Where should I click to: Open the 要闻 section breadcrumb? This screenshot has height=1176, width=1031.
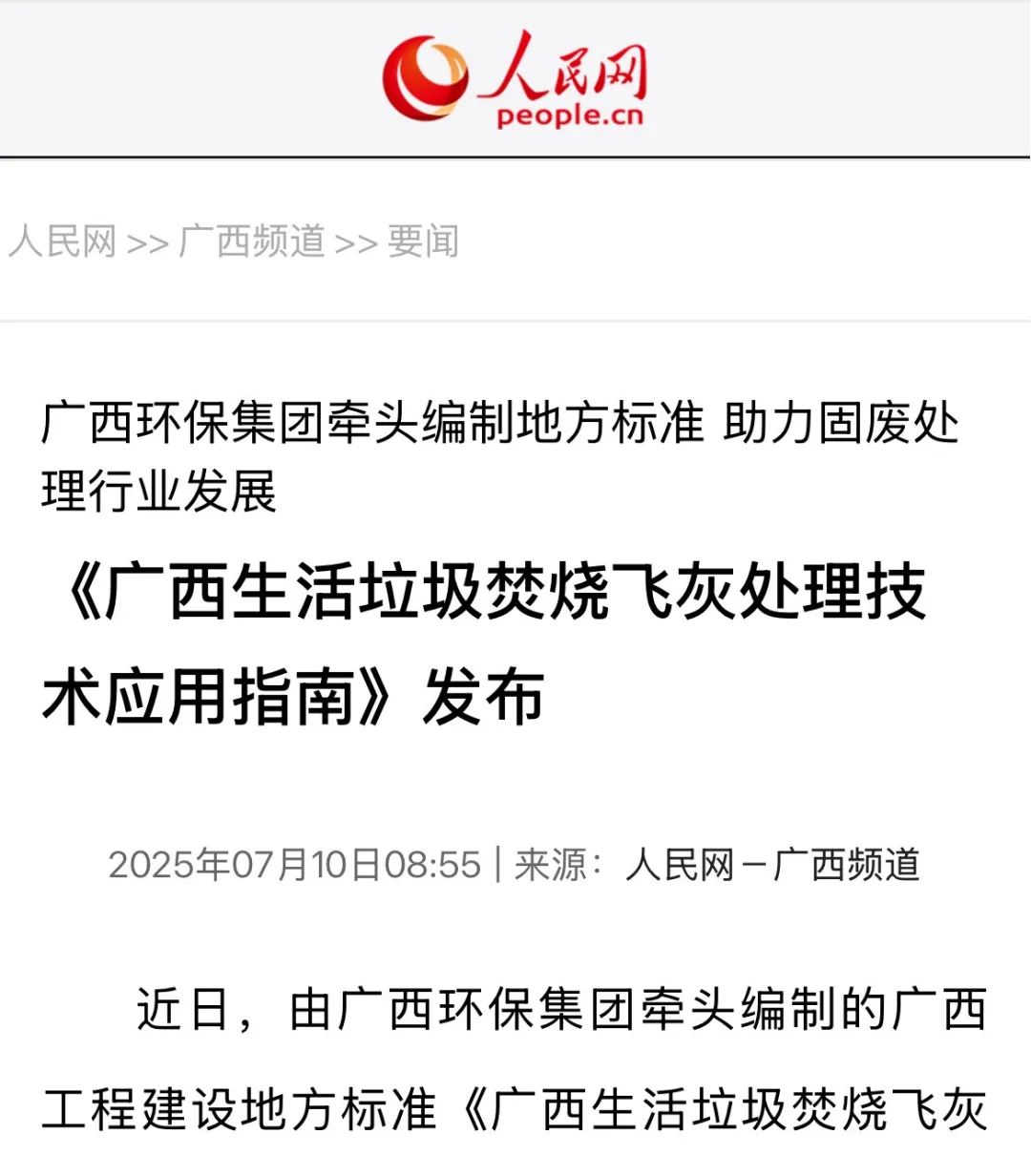(423, 241)
